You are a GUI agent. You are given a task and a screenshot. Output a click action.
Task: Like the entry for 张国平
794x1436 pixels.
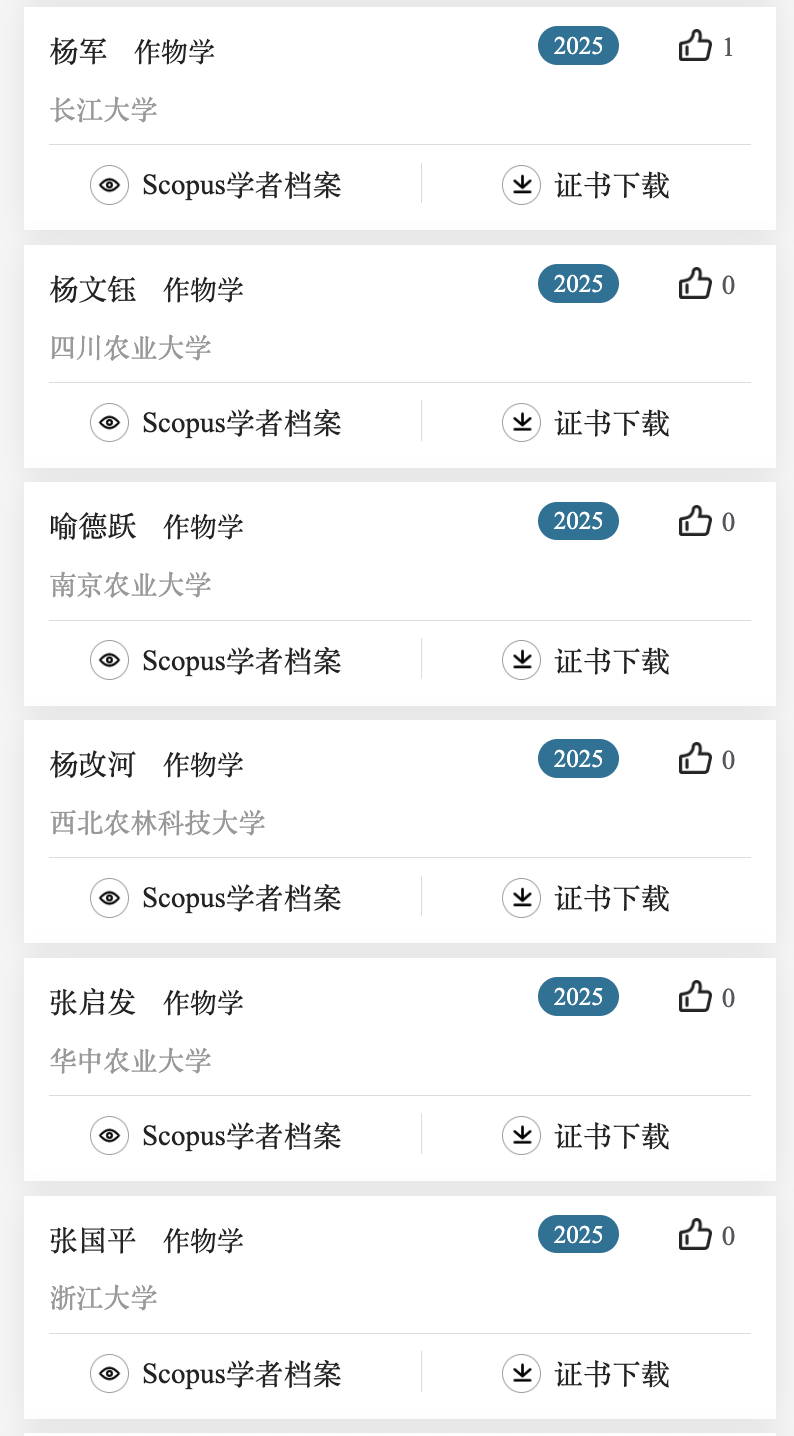(x=695, y=1235)
